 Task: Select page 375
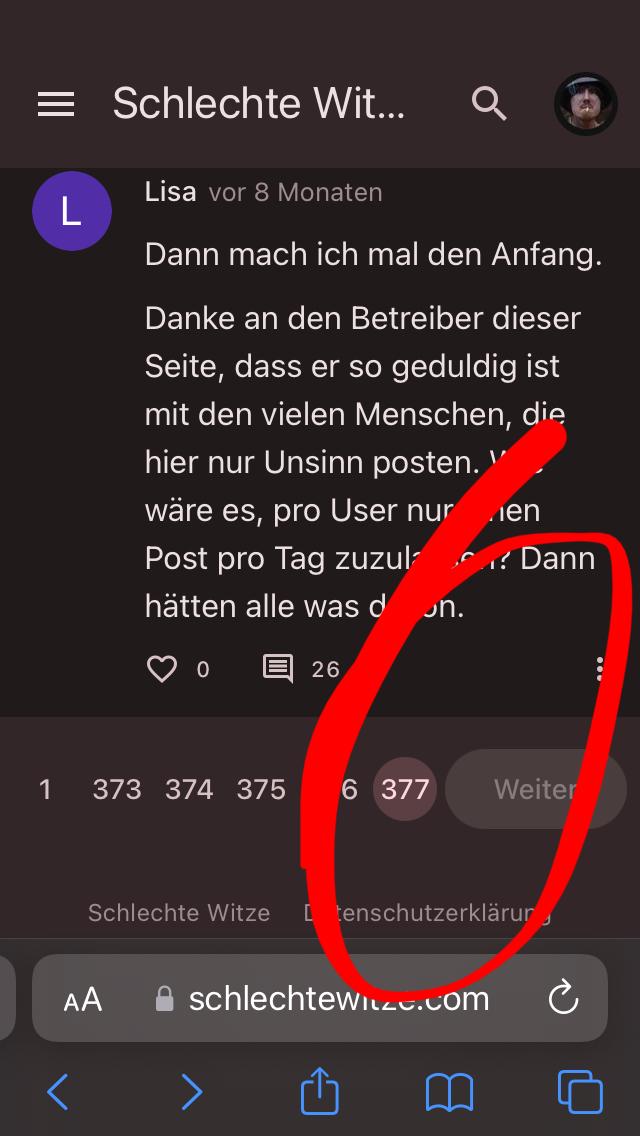[x=261, y=790]
